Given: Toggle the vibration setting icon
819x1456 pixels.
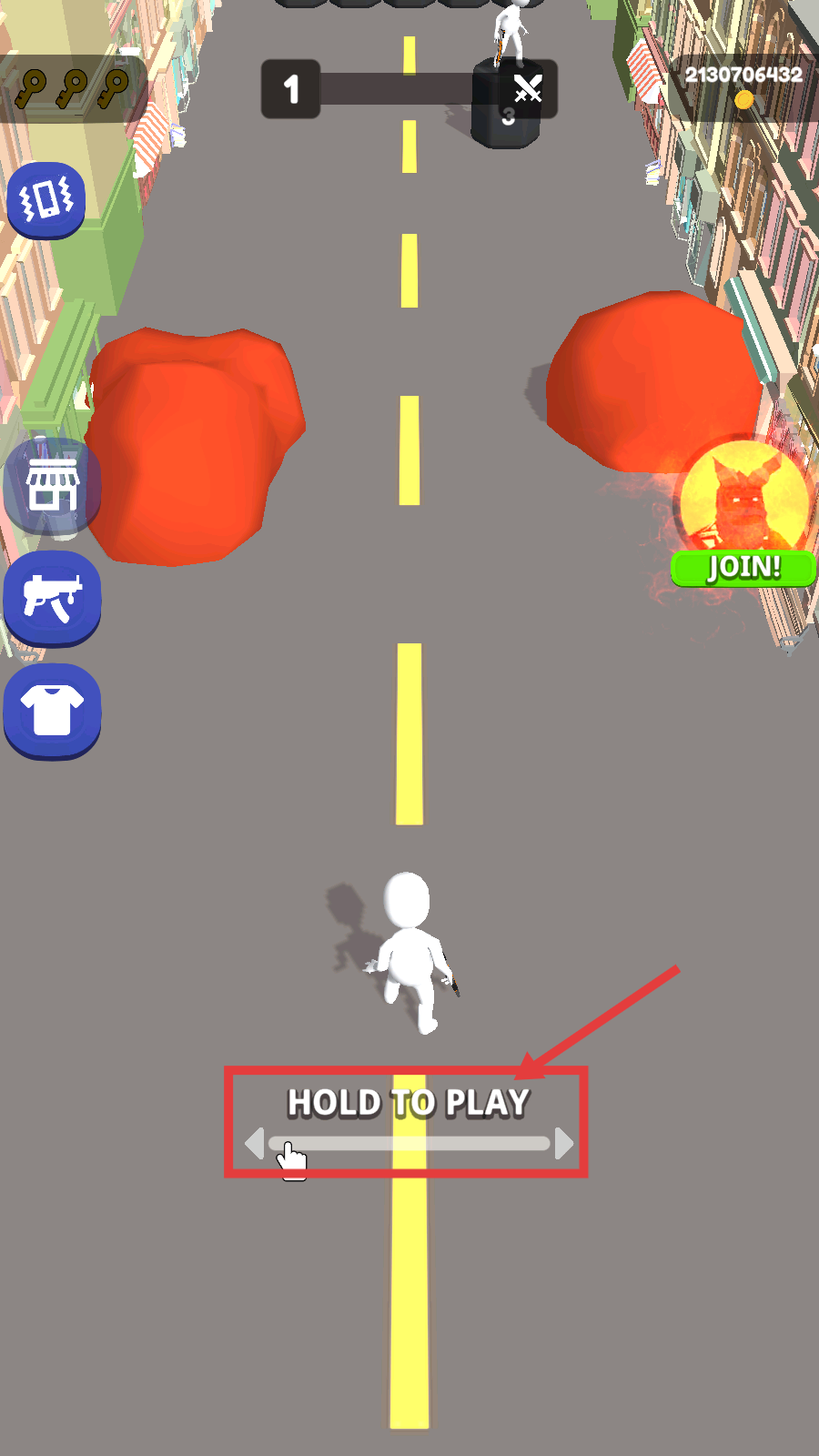Looking at the screenshot, I should click(x=46, y=198).
